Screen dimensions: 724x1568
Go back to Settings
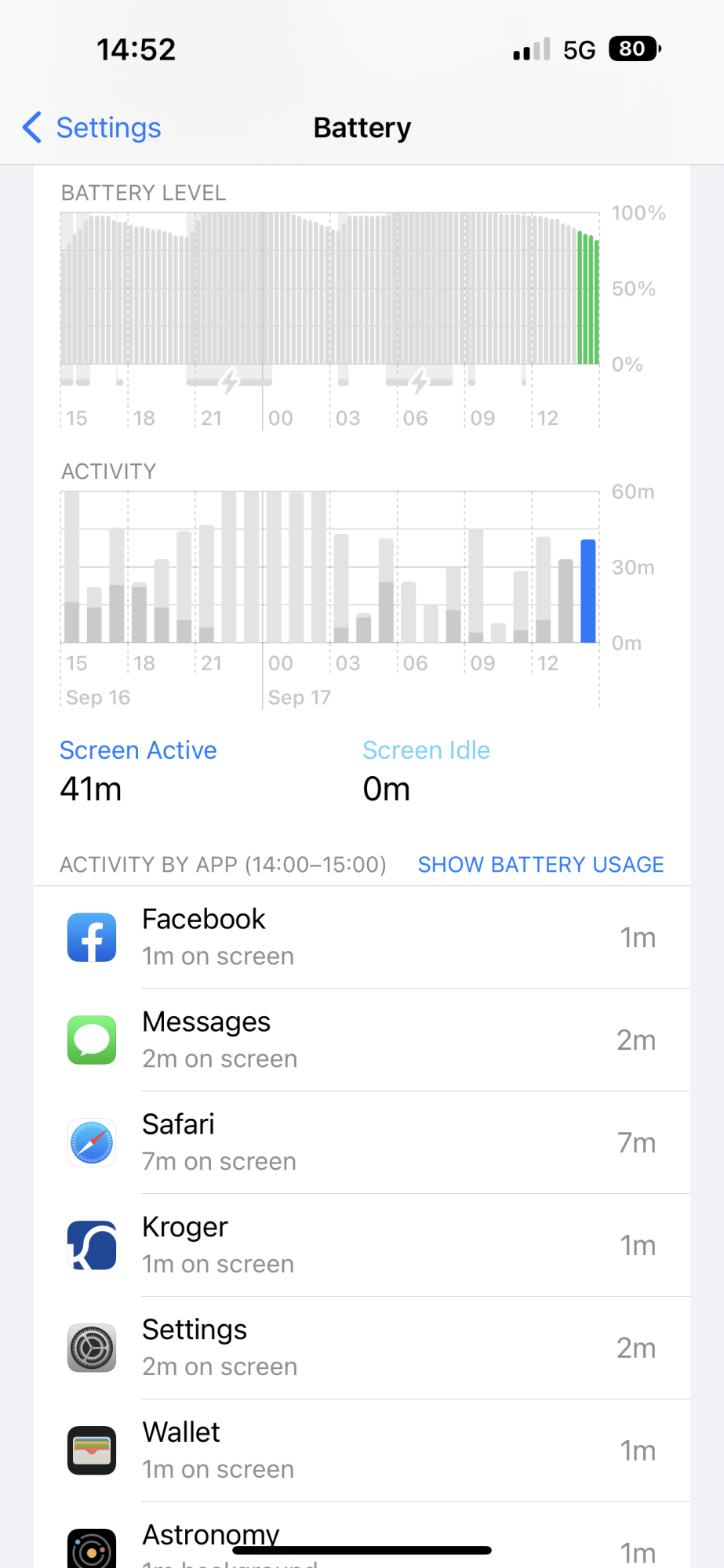click(x=93, y=128)
